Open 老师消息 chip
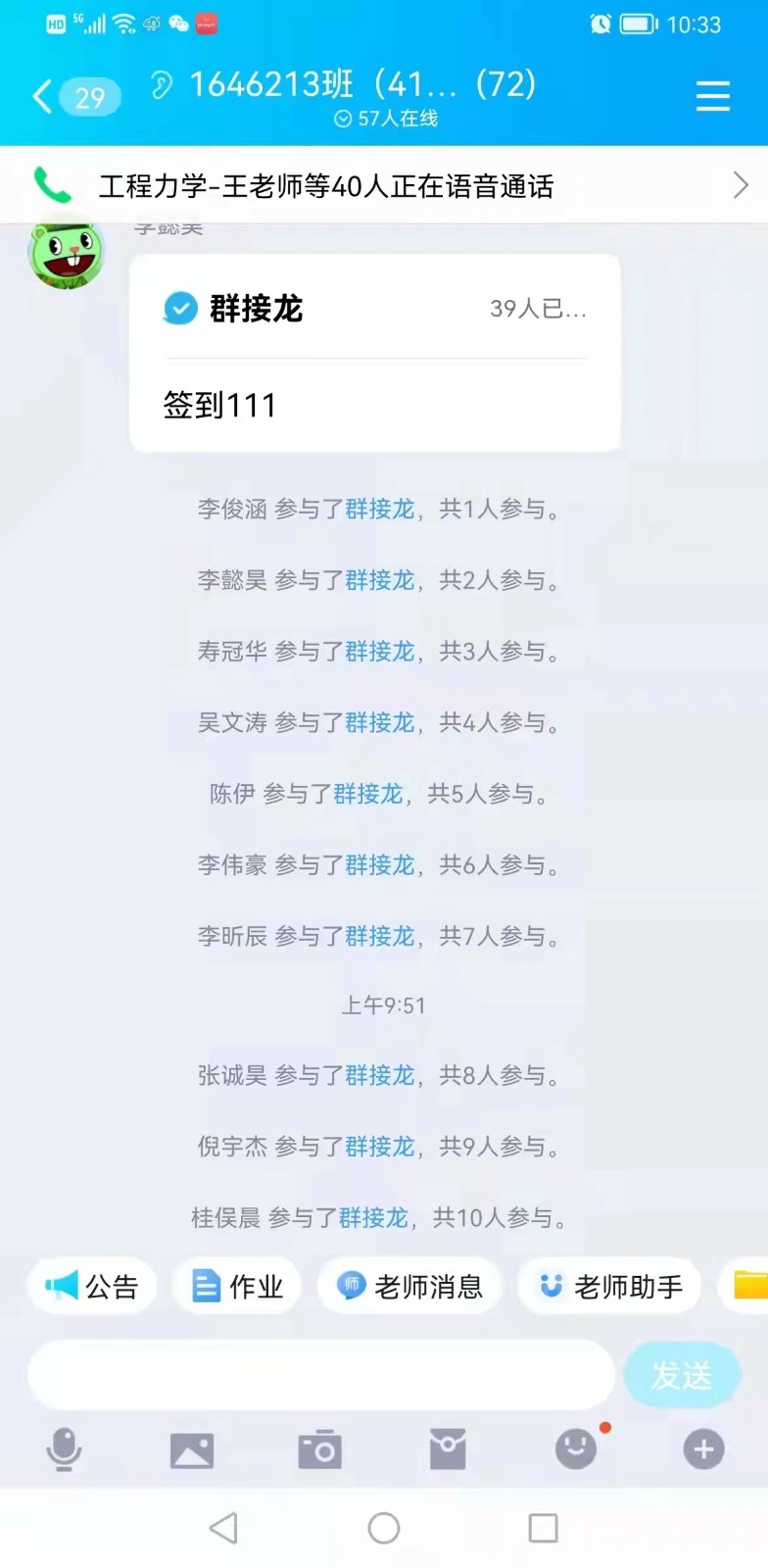The width and height of the screenshot is (768, 1568). [x=409, y=1286]
